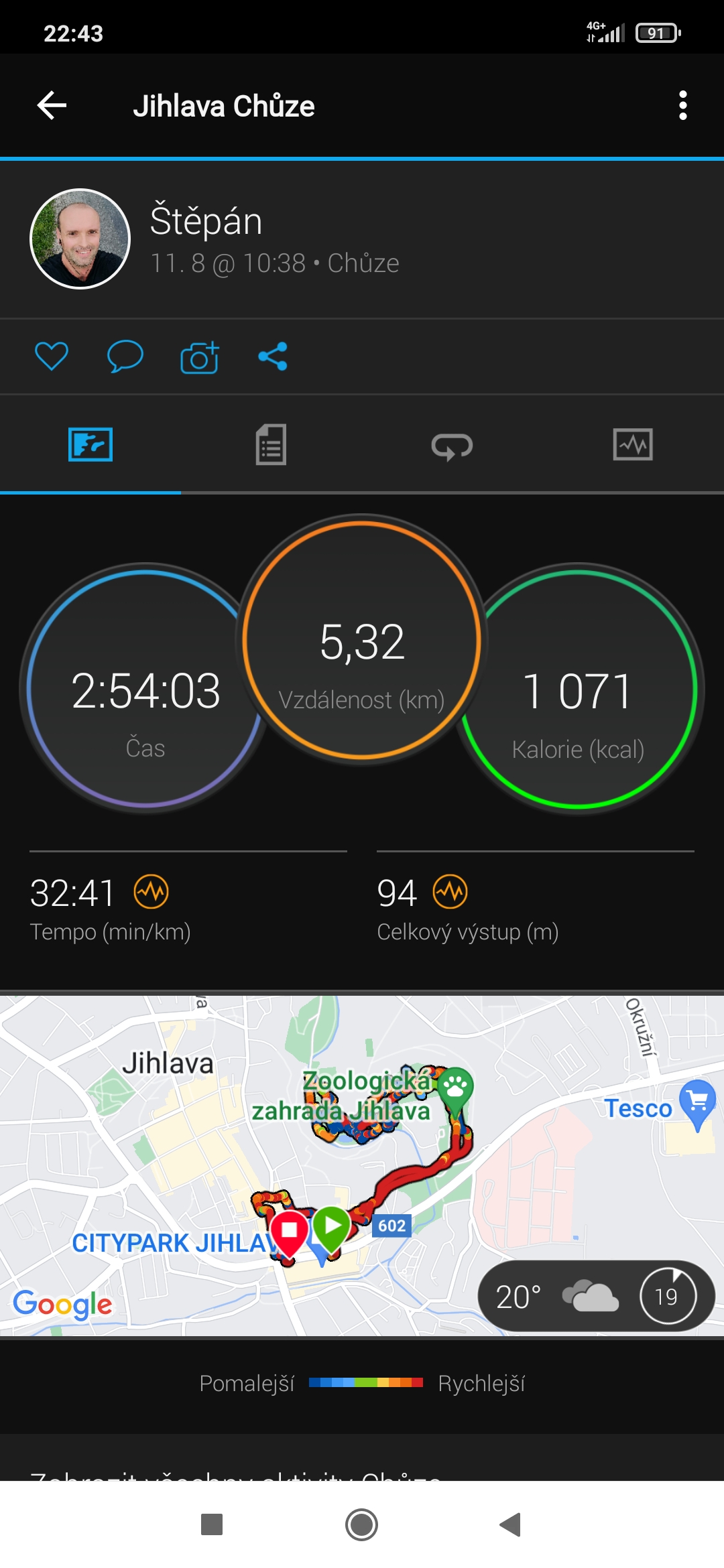The image size is (724, 1568).
Task: Open the three-dot overflow menu
Action: pyautogui.click(x=682, y=106)
